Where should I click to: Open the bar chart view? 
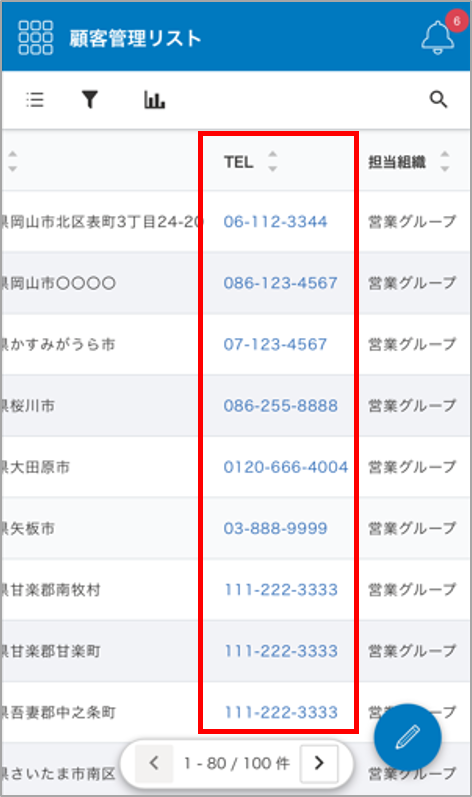(x=154, y=100)
